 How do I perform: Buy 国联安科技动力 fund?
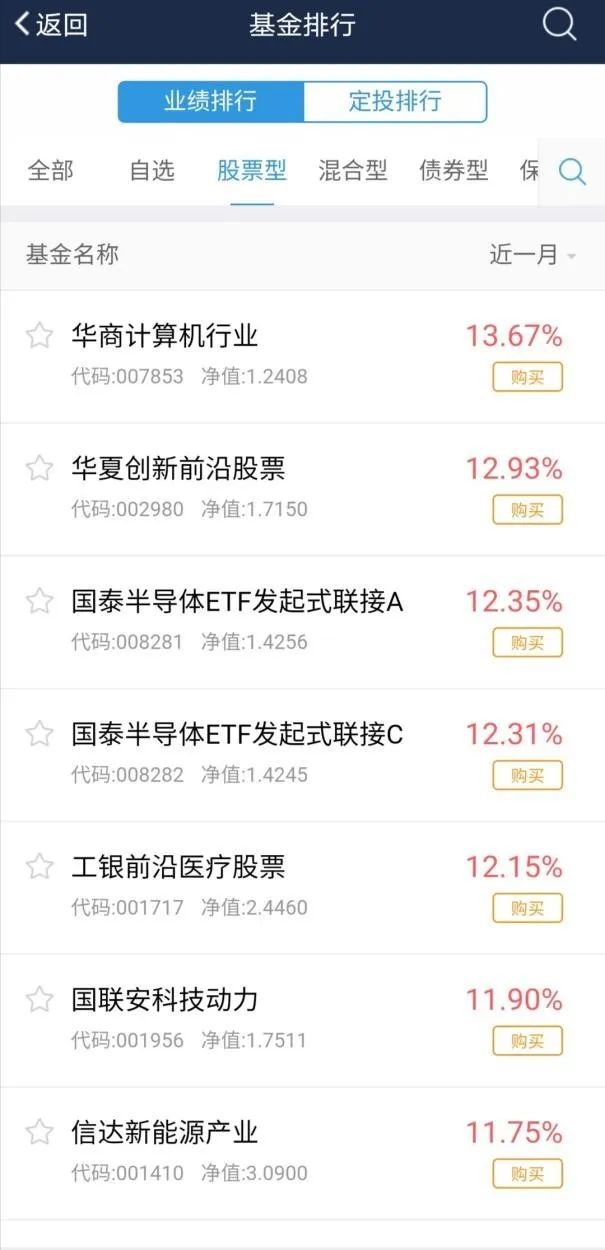click(x=527, y=1041)
